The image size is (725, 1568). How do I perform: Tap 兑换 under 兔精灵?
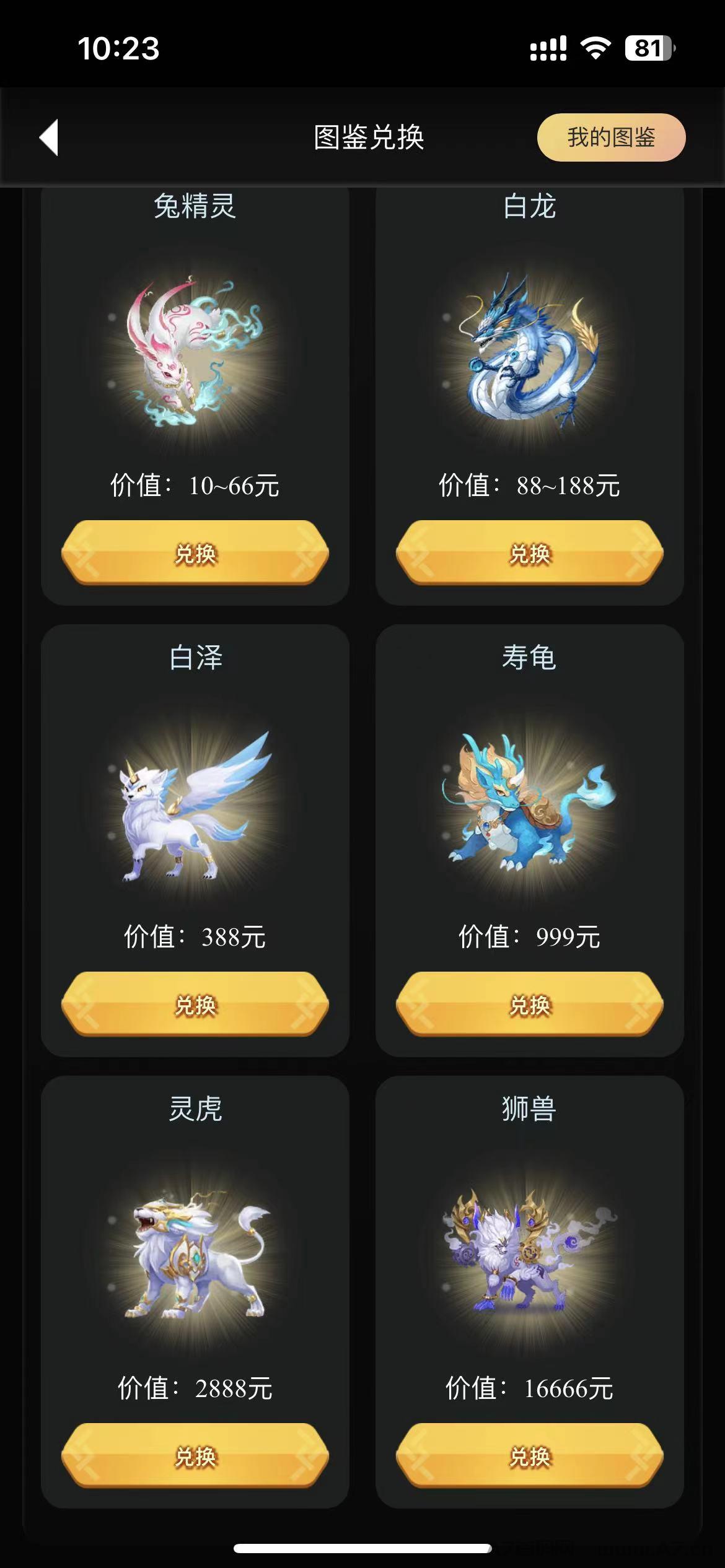[x=195, y=553]
